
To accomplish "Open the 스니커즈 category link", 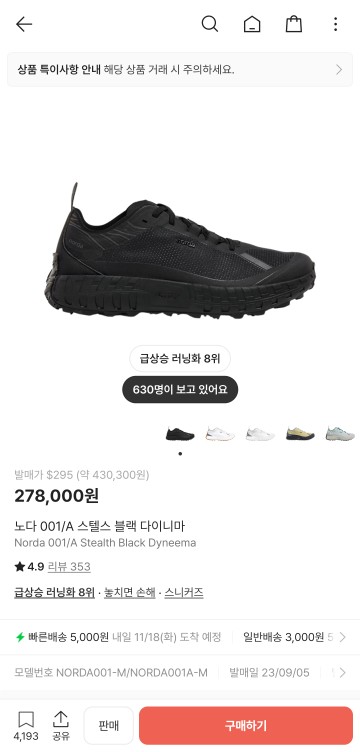I will (184, 593).
